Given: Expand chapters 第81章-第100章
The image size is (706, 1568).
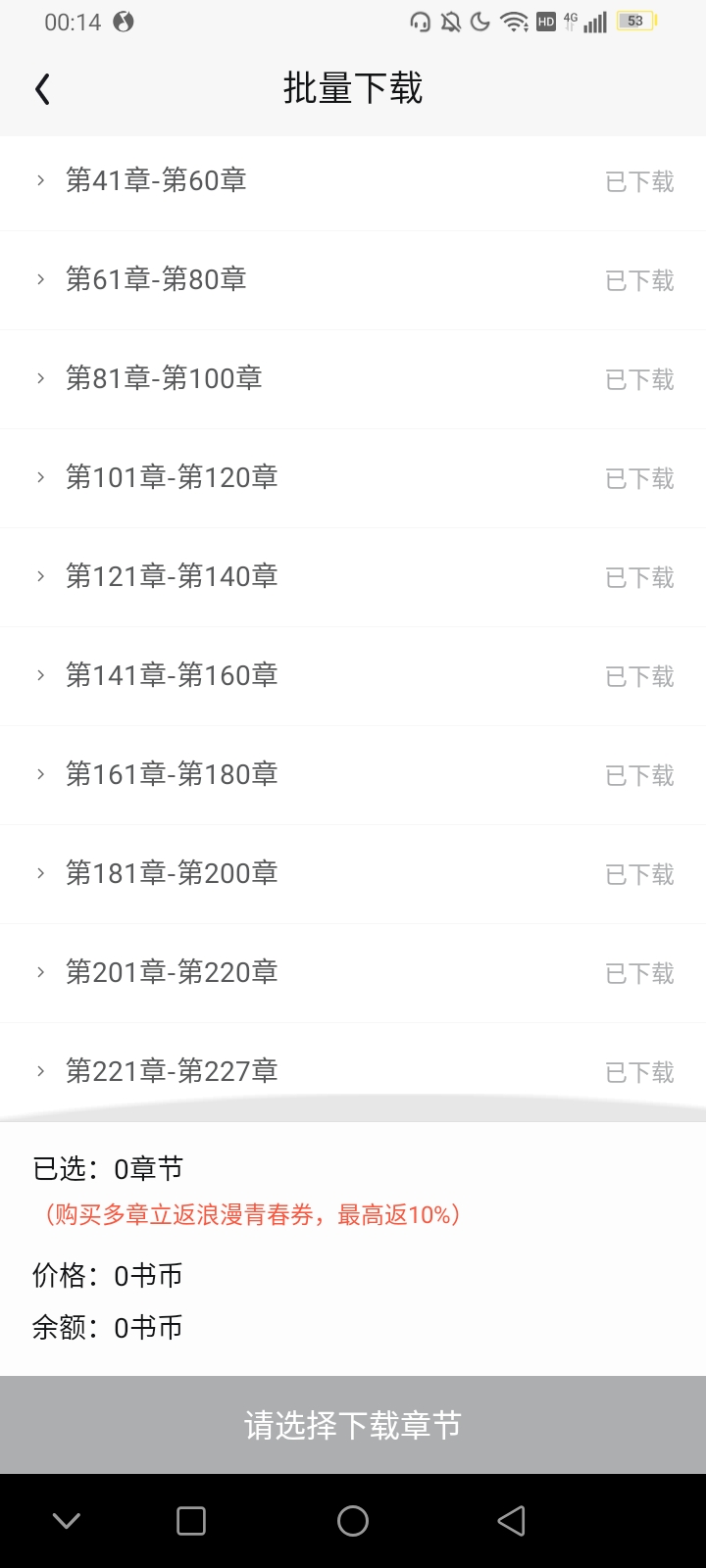Looking at the screenshot, I should tap(353, 379).
